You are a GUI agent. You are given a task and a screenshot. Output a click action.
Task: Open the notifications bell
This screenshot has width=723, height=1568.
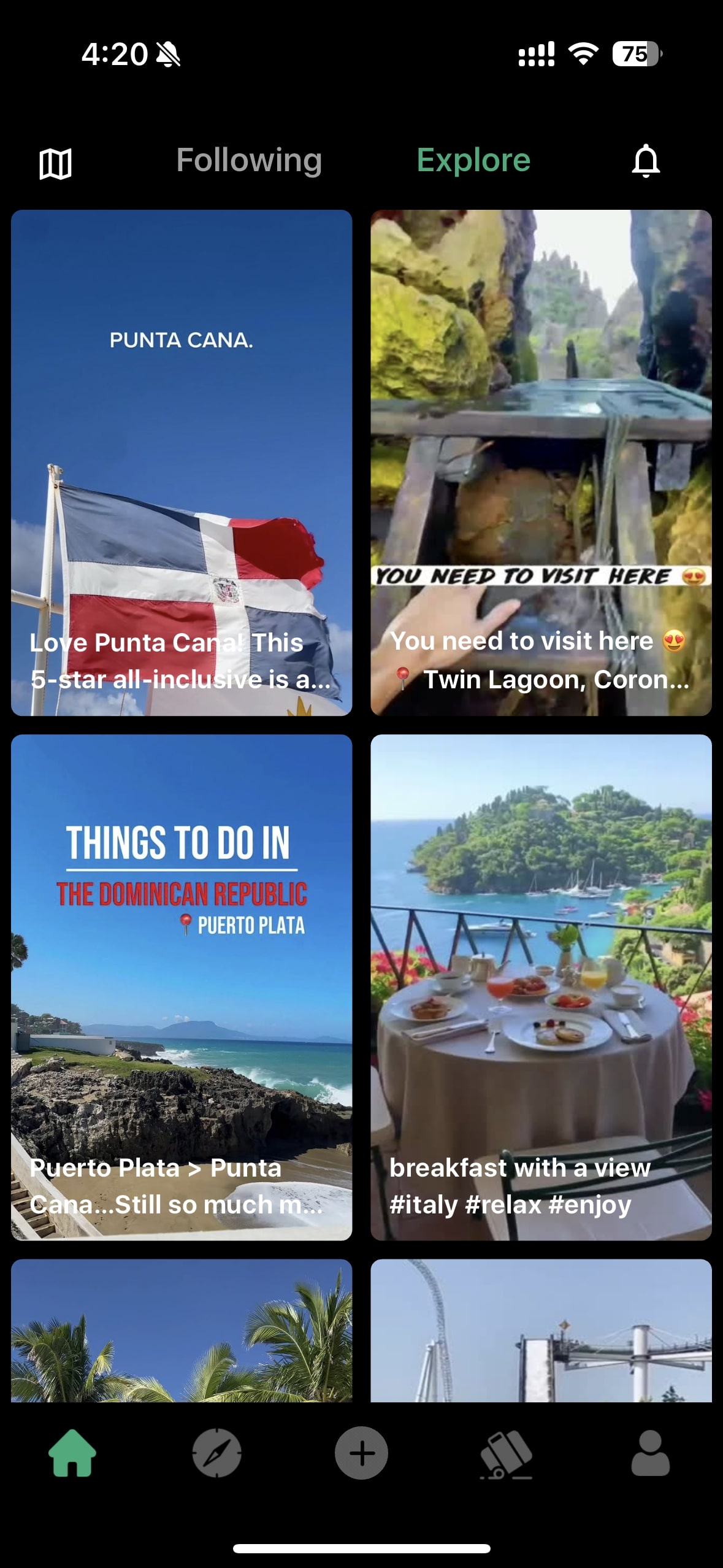point(646,161)
